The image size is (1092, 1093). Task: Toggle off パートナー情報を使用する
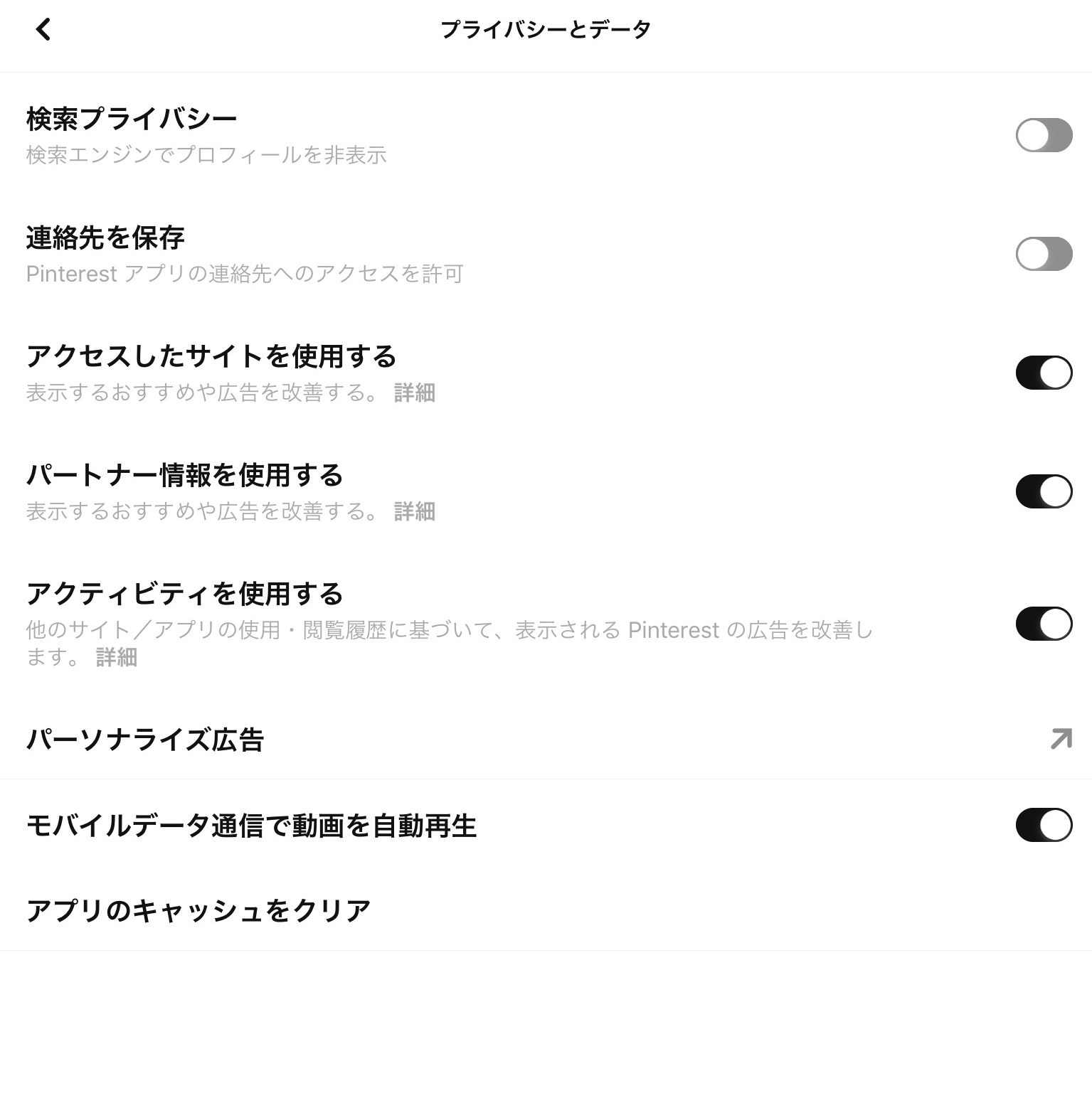pos(1043,491)
